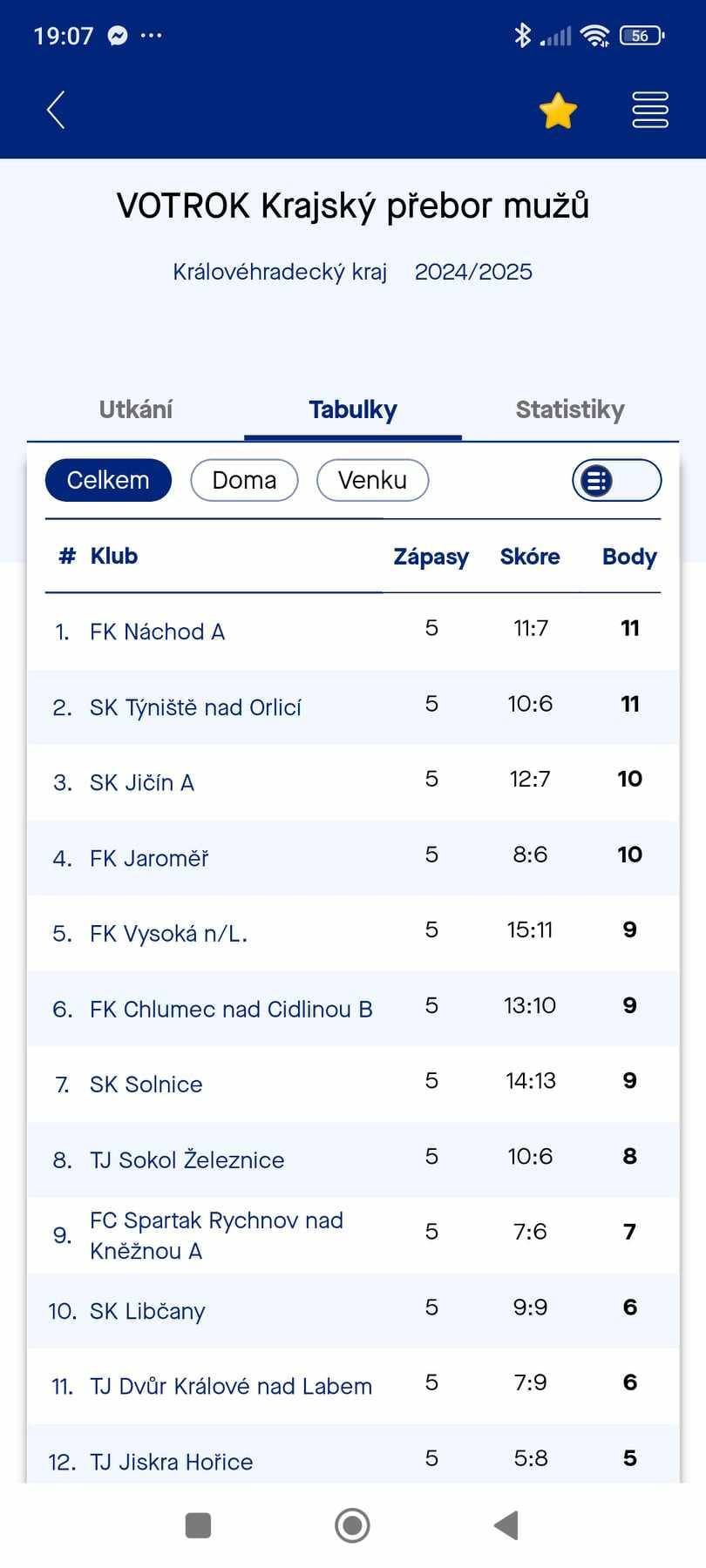
Task: Open SK Libčany row
Action: coord(353,1310)
